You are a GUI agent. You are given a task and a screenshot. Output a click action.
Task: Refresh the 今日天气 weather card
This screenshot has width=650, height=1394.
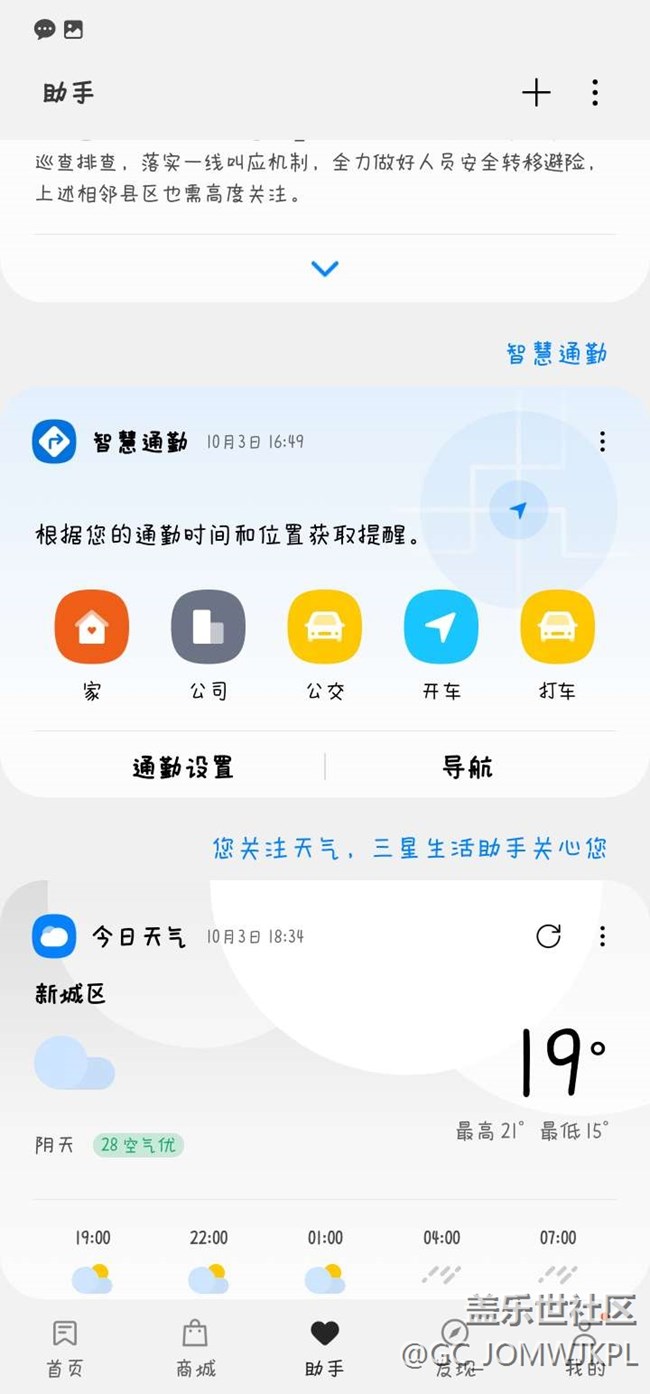pyautogui.click(x=548, y=936)
